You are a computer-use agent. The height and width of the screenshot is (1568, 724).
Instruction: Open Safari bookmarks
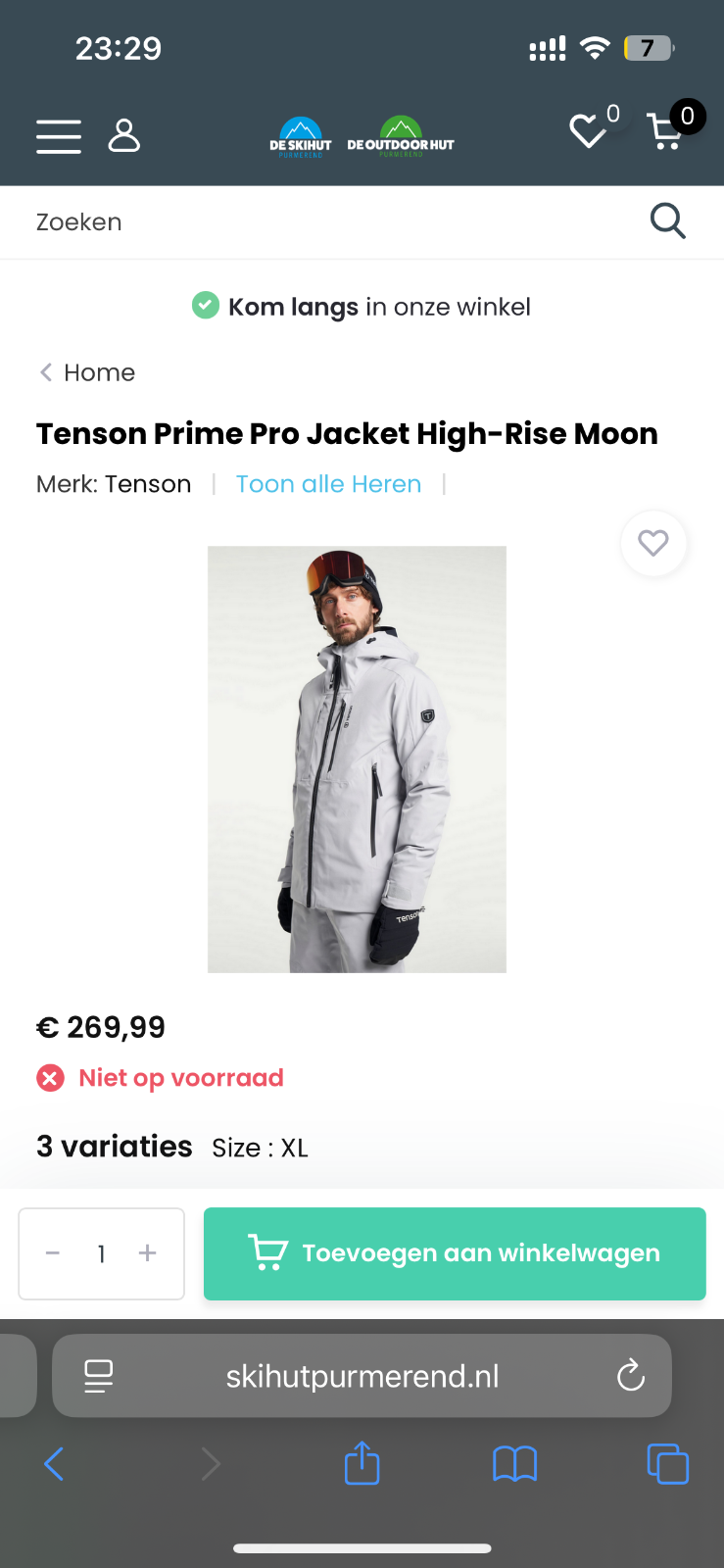point(514,1465)
